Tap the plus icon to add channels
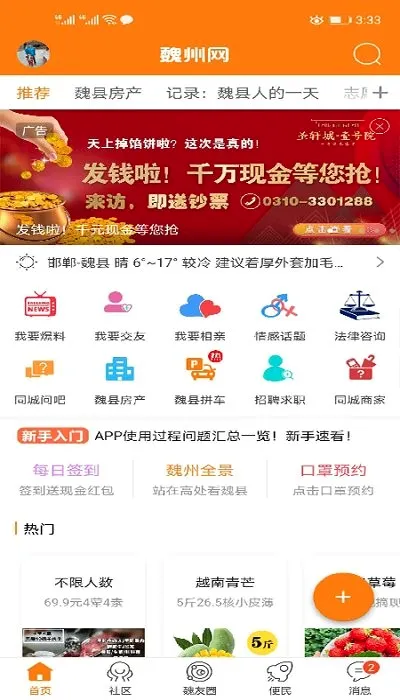The width and height of the screenshot is (400, 700). click(x=380, y=93)
